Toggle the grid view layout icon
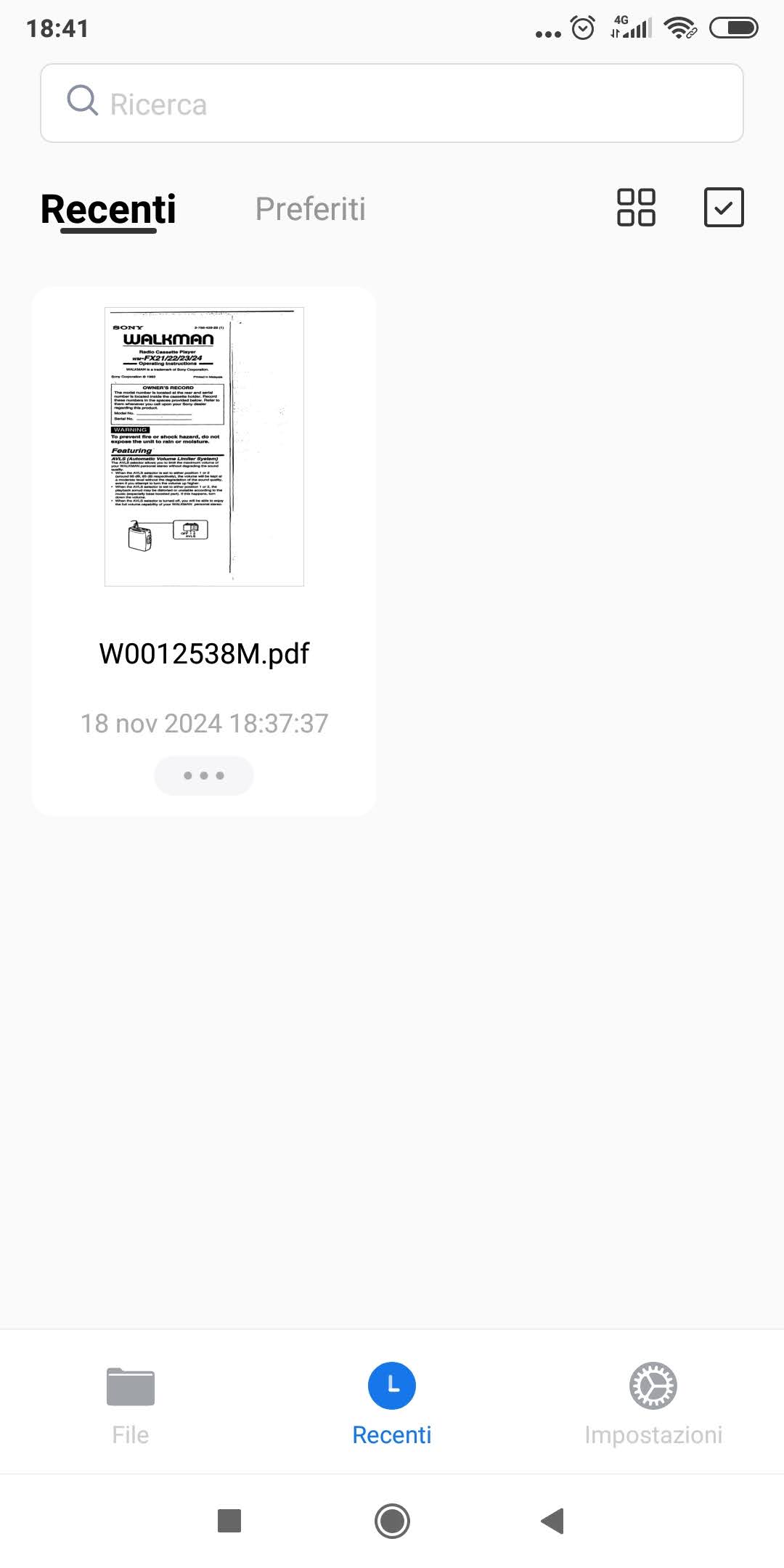784x1568 pixels. click(636, 208)
